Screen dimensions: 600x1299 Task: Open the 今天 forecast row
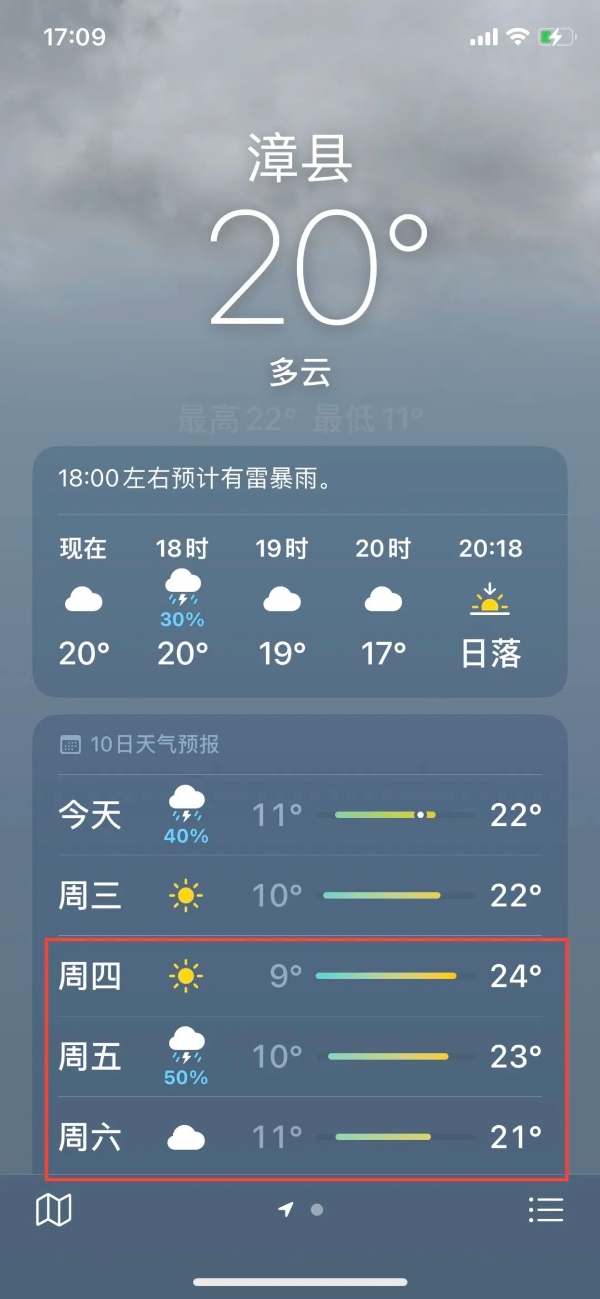[x=300, y=815]
